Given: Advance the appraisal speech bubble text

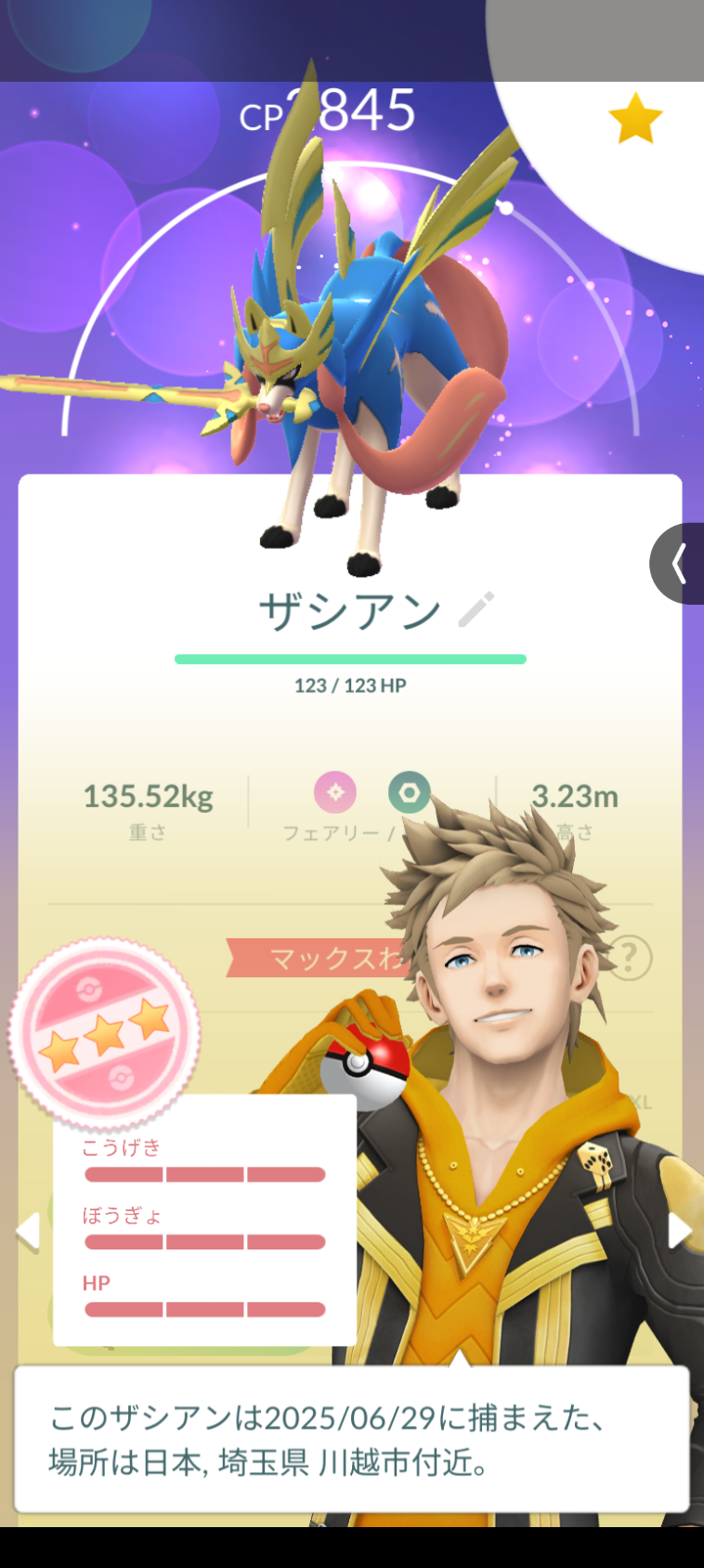Looking at the screenshot, I should pyautogui.click(x=351, y=1439).
